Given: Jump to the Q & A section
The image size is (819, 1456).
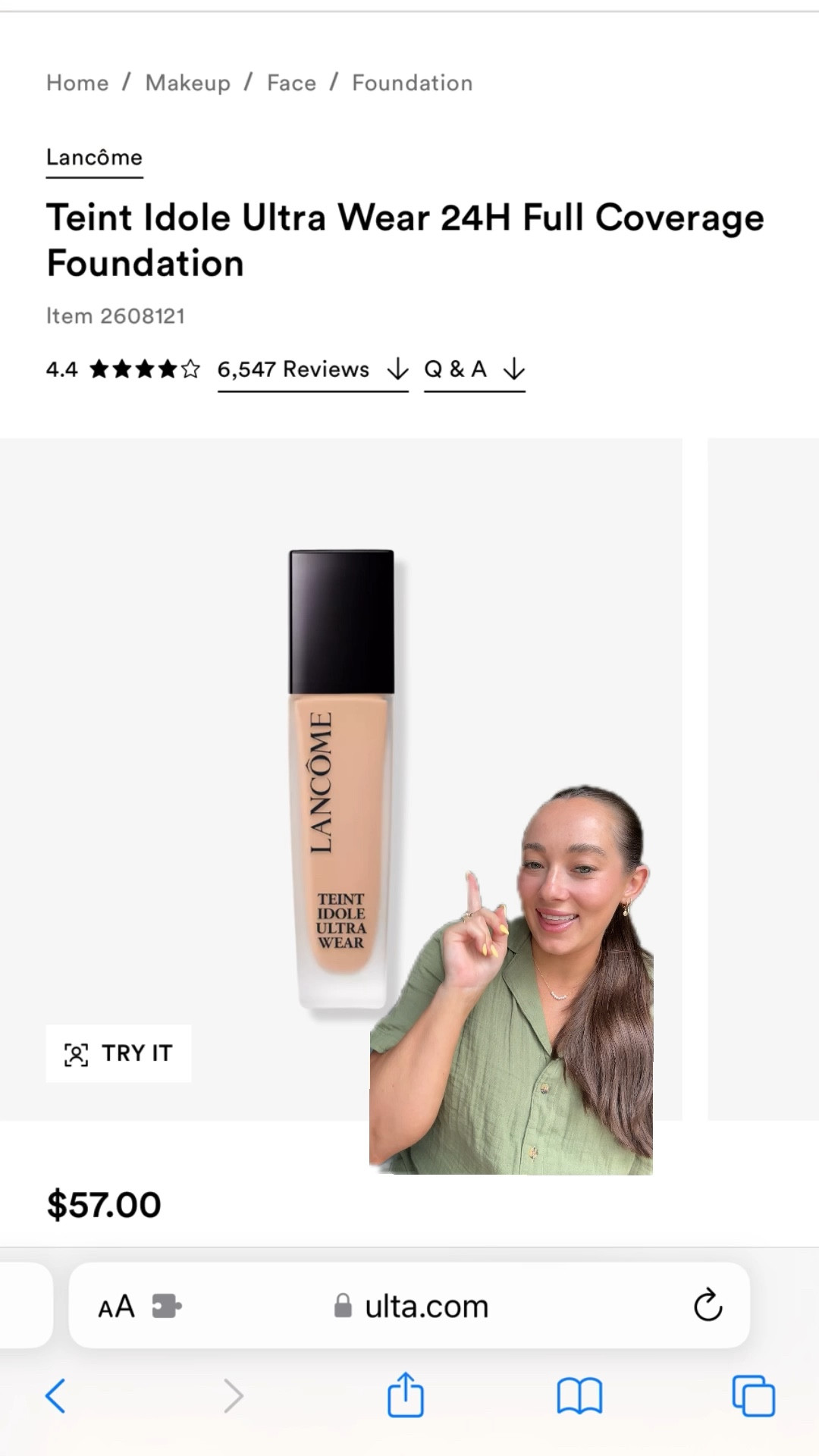Looking at the screenshot, I should pyautogui.click(x=474, y=369).
